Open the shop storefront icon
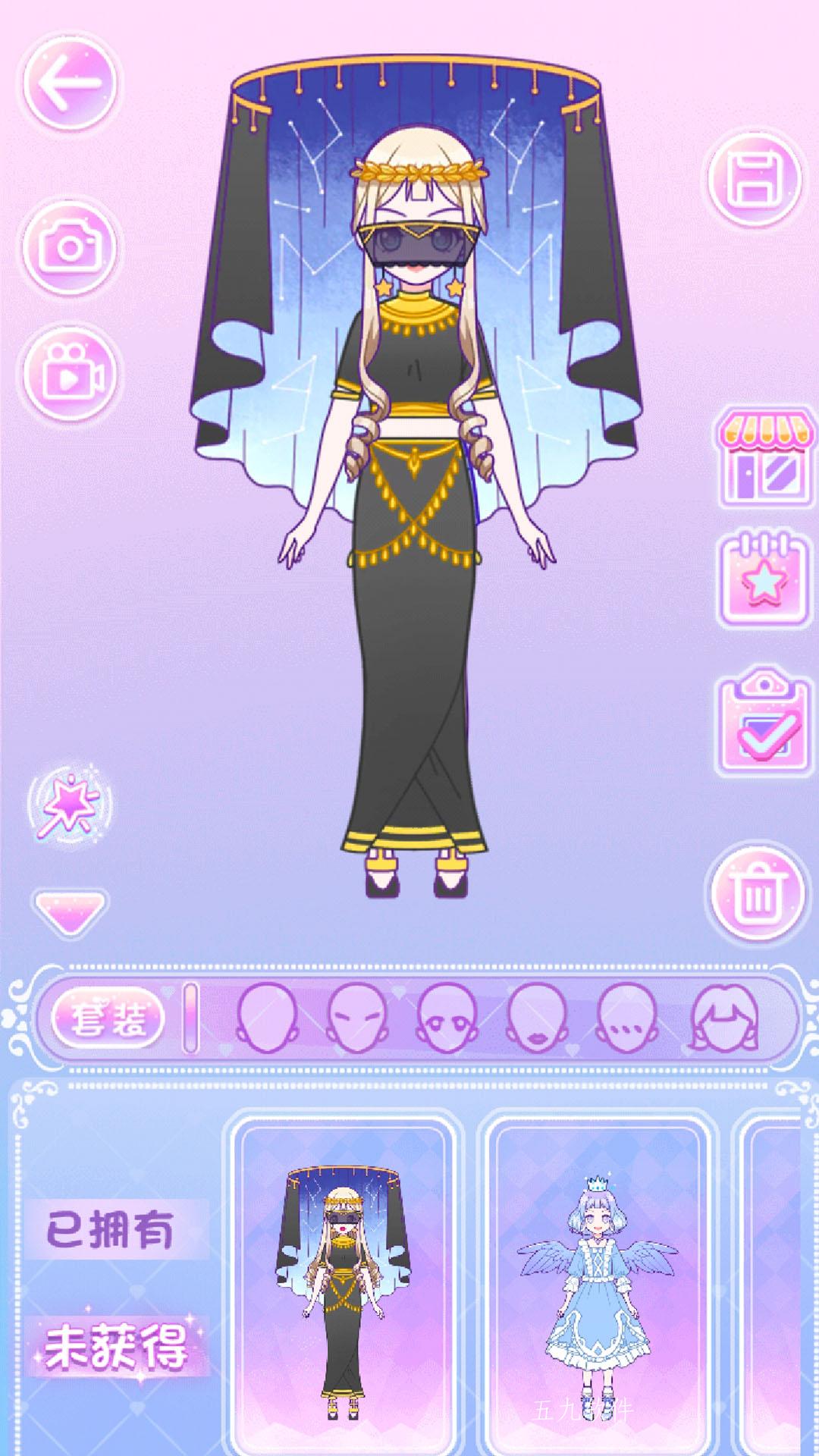Screen dimensions: 819x1456 point(766,460)
